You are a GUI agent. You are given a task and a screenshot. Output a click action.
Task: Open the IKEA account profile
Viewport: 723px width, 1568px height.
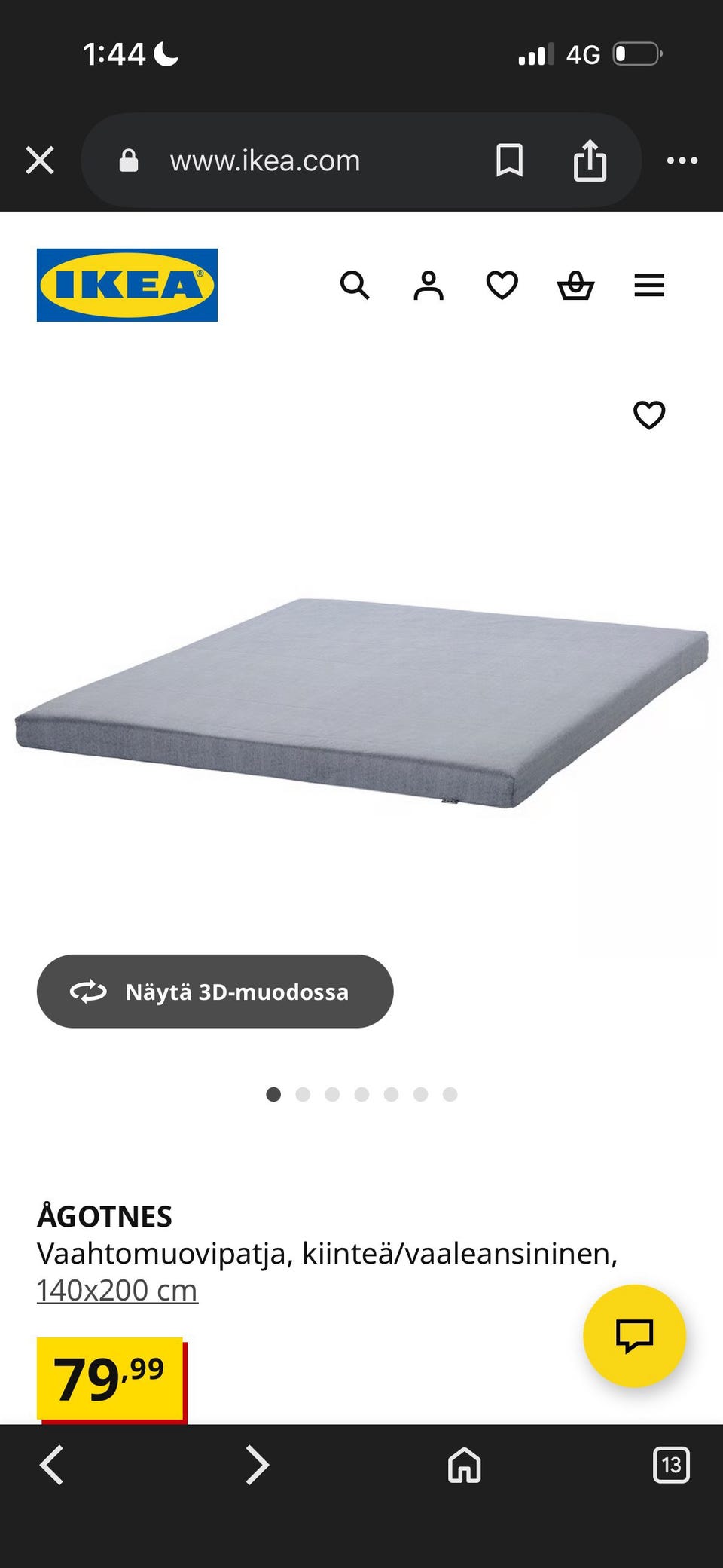pyautogui.click(x=429, y=286)
